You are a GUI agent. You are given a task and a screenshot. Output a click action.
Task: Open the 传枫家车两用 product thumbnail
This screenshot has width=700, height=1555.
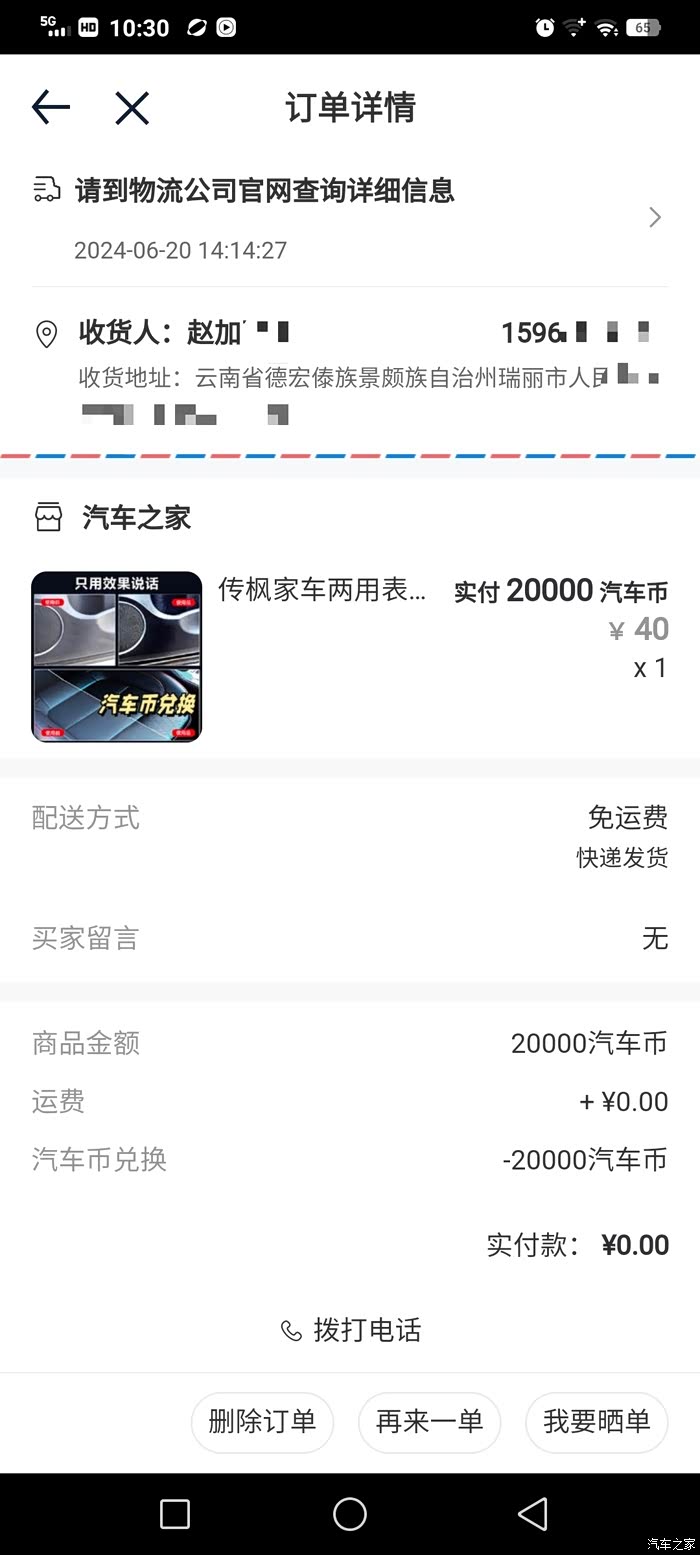point(116,656)
